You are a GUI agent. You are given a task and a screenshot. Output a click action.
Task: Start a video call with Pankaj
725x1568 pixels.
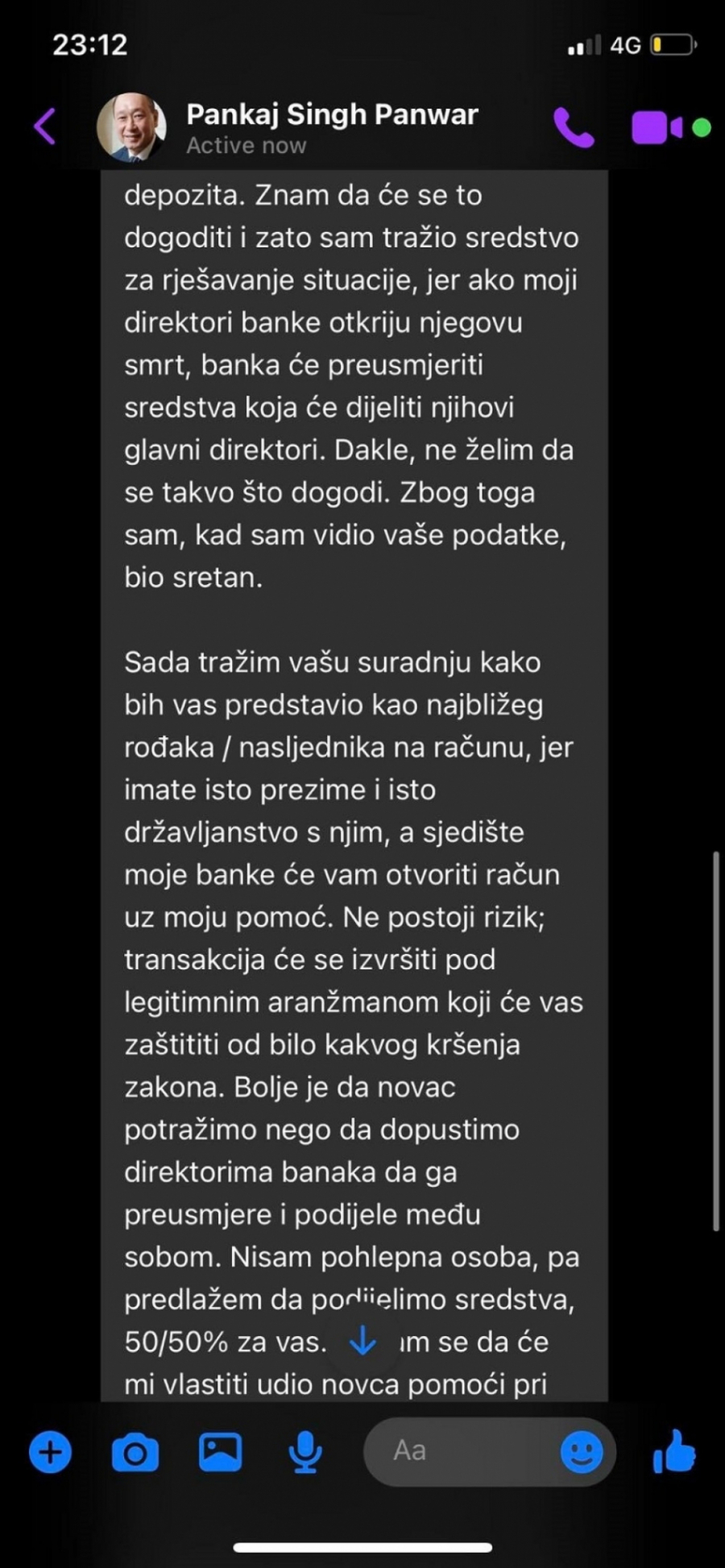click(x=657, y=127)
